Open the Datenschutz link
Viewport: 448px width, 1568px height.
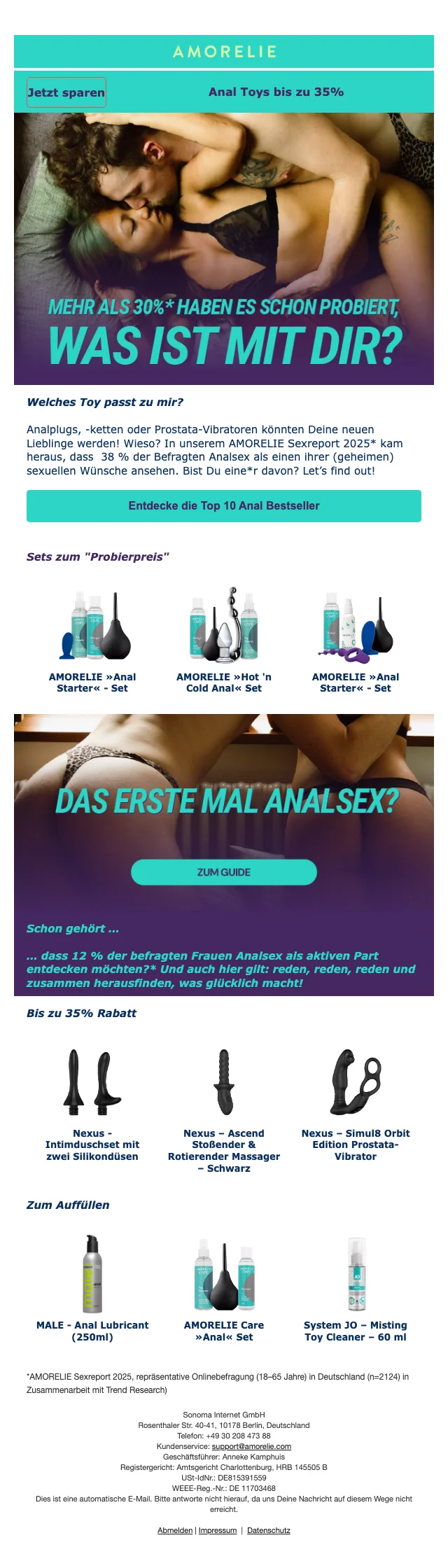tap(269, 1530)
